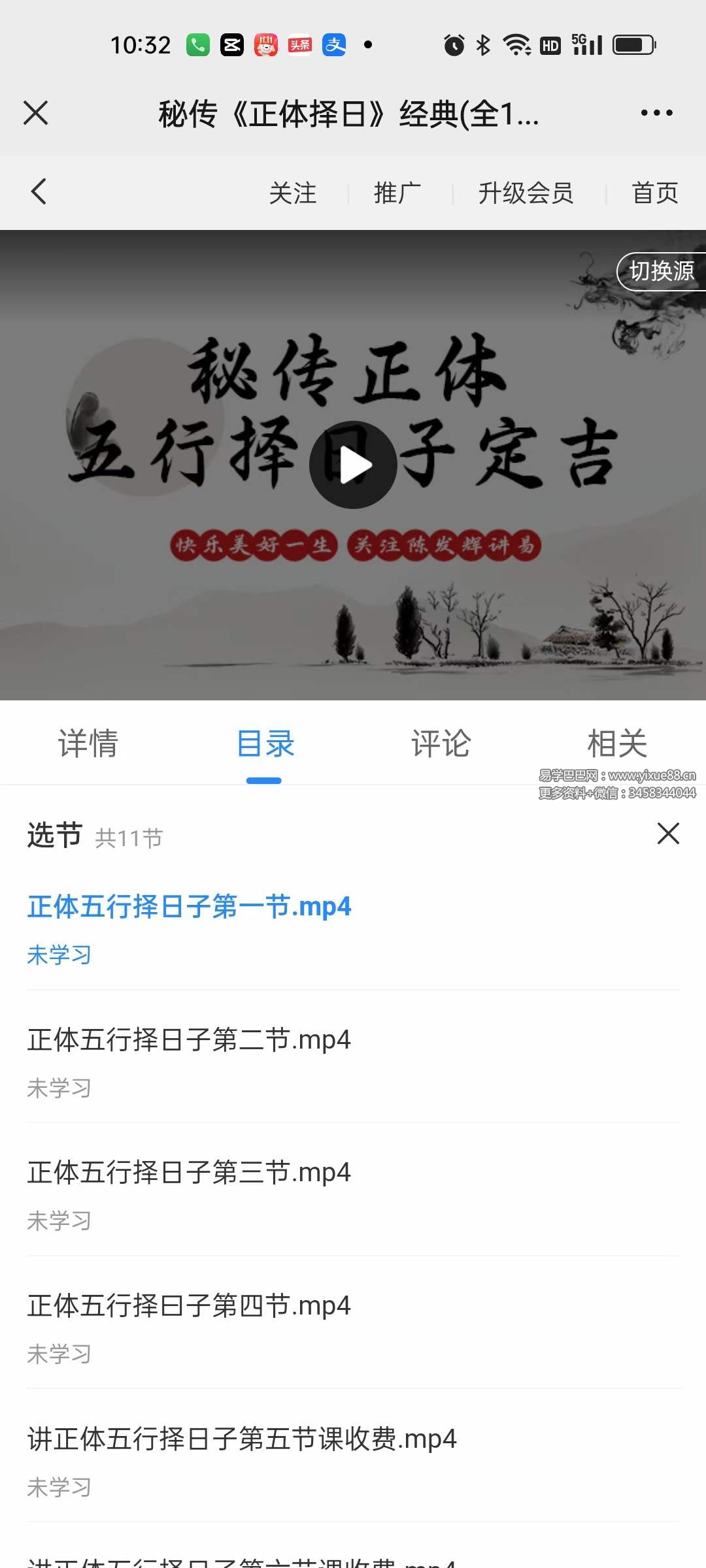This screenshot has height=1568, width=706.
Task: Open 正体五行择日子第一节.mp4
Action: coord(188,907)
